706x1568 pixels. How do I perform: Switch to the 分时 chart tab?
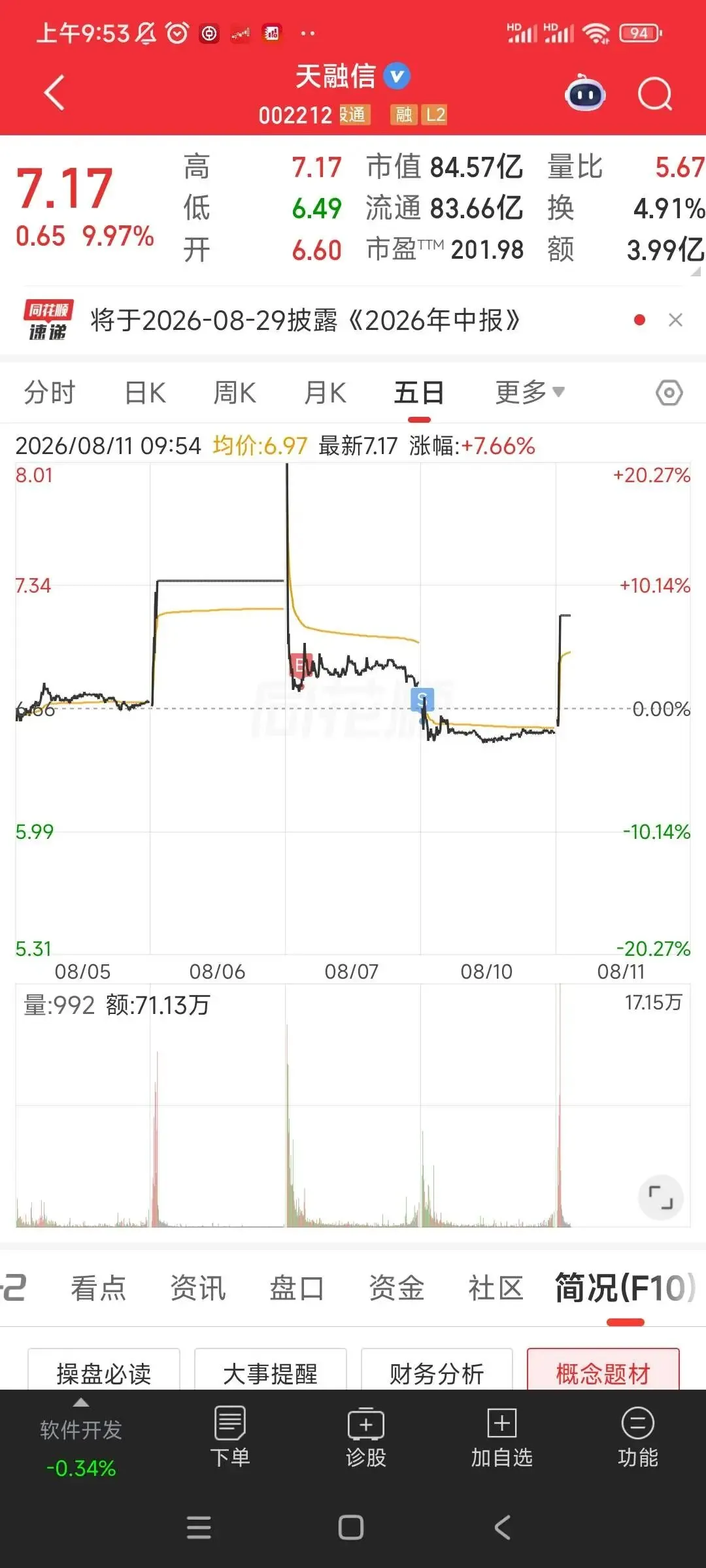(50, 393)
